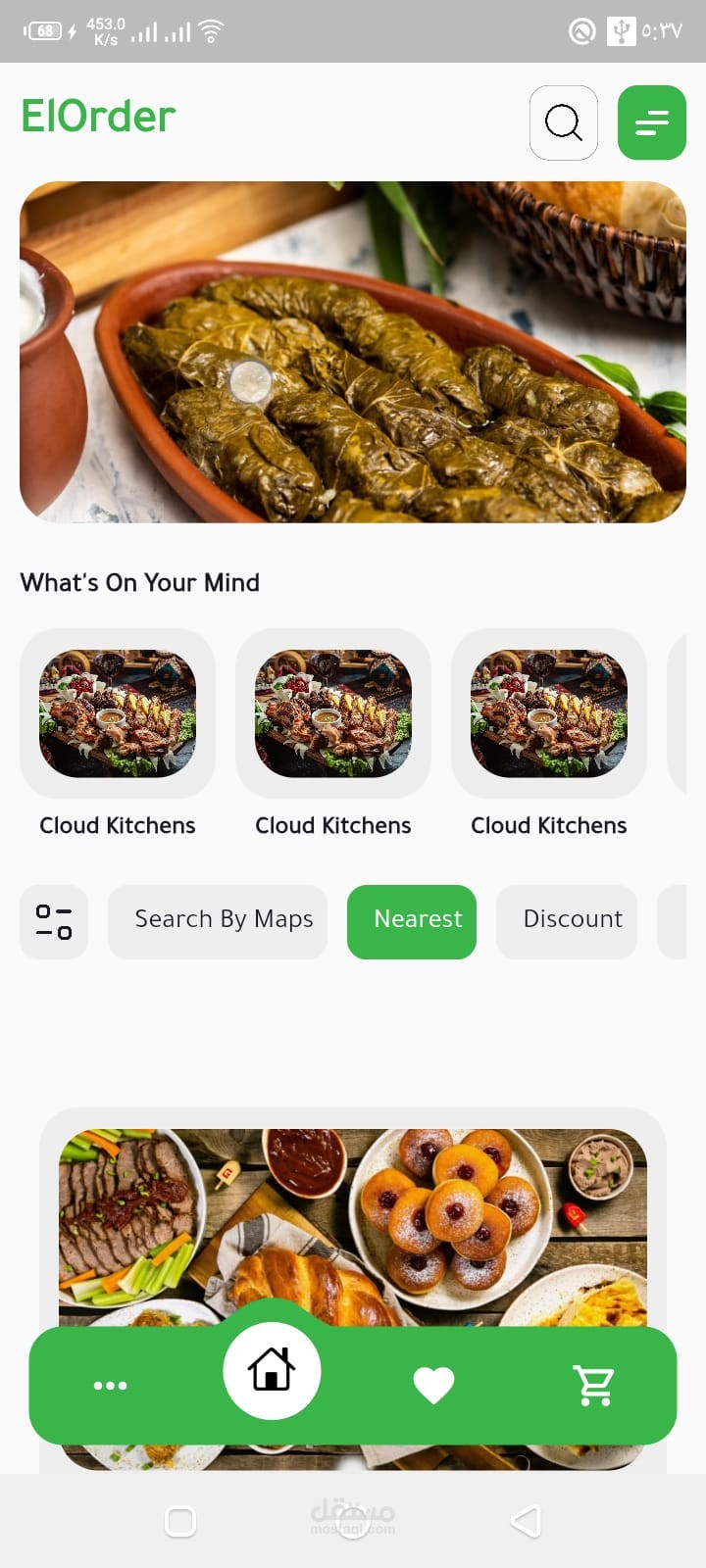
Task: Open the green filter options icon
Action: [651, 122]
